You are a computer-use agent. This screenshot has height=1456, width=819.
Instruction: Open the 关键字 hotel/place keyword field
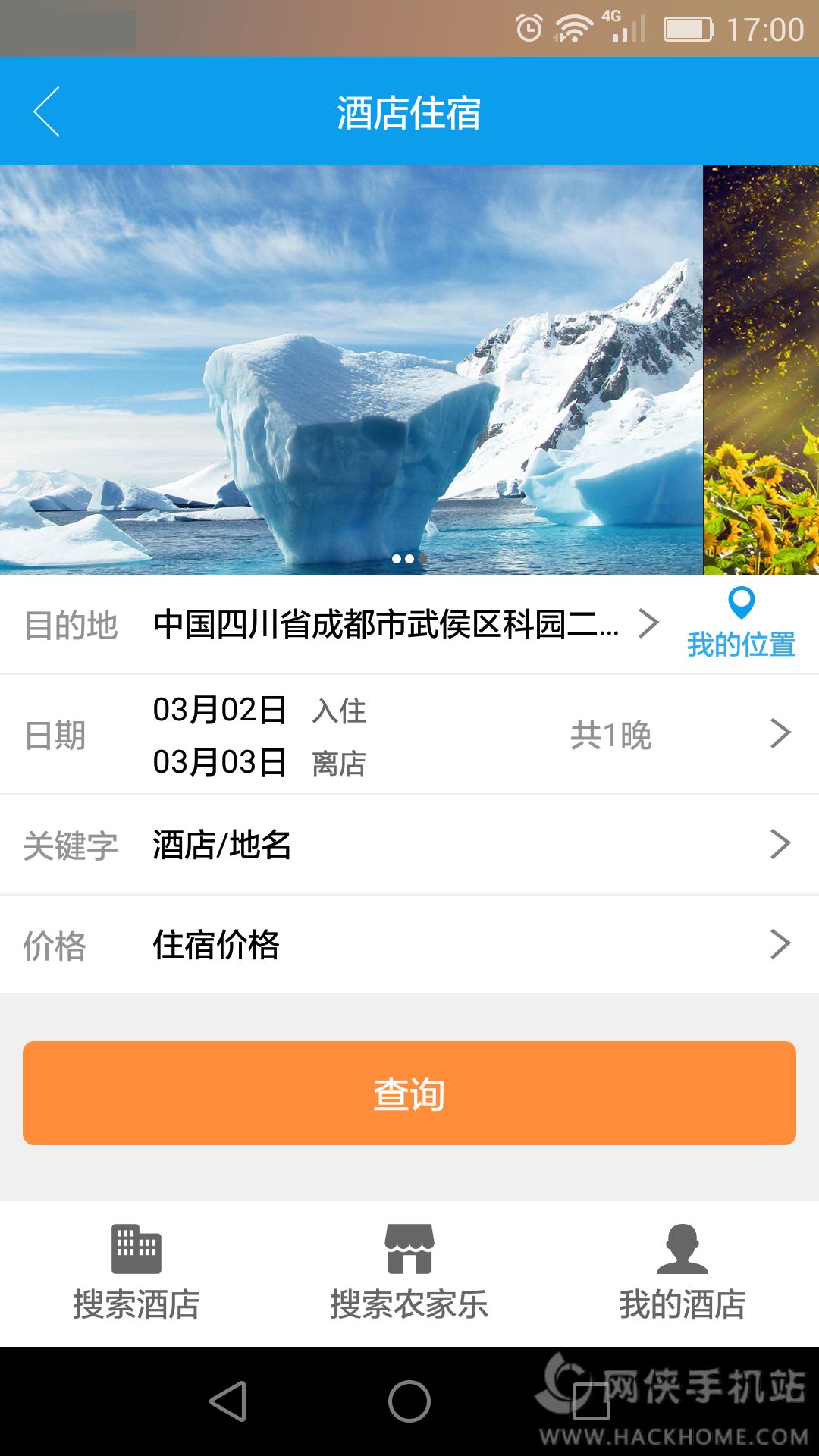409,844
